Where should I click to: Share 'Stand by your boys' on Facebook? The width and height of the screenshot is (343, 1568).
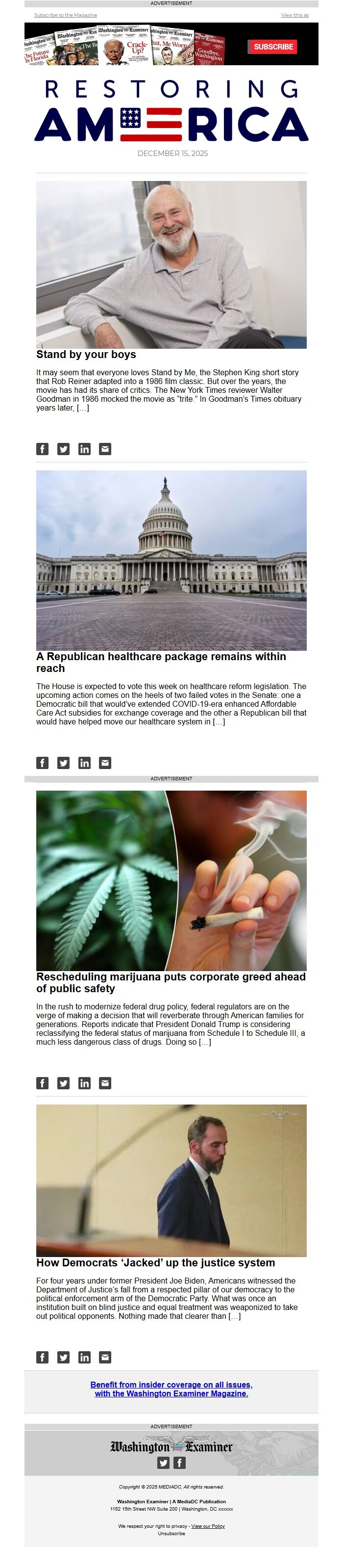coord(42,449)
